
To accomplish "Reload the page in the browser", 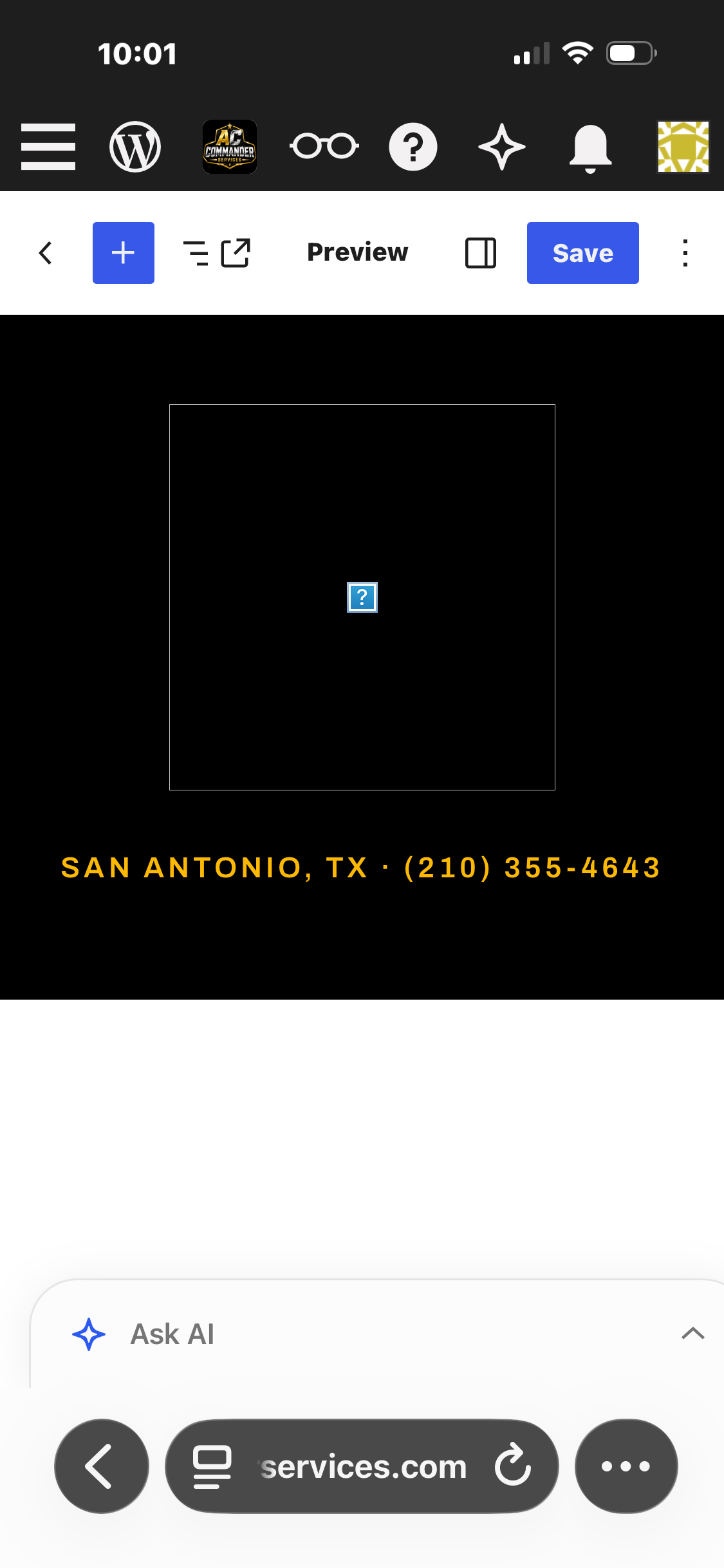I will coord(513,1465).
